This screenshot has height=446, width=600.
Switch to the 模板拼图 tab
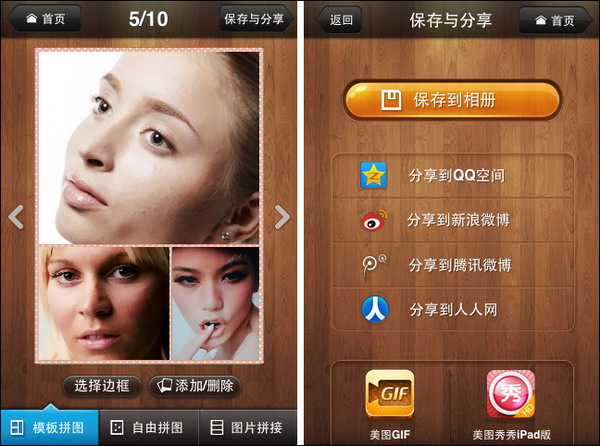(49, 428)
